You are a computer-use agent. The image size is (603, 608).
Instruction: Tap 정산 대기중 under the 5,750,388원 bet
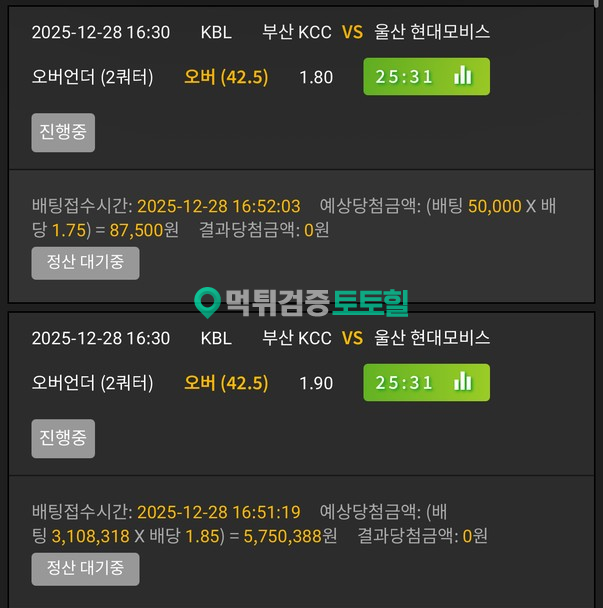point(85,568)
